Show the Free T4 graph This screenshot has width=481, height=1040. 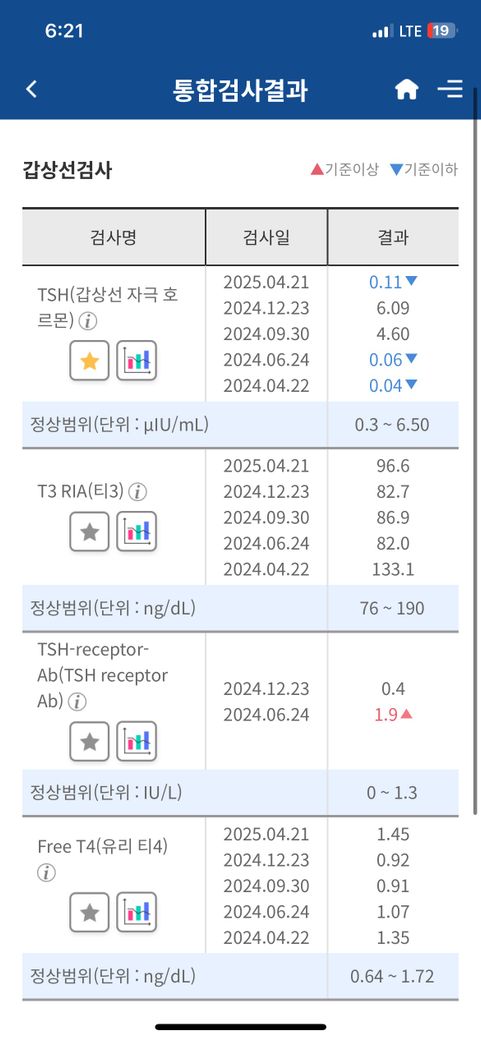[137, 913]
